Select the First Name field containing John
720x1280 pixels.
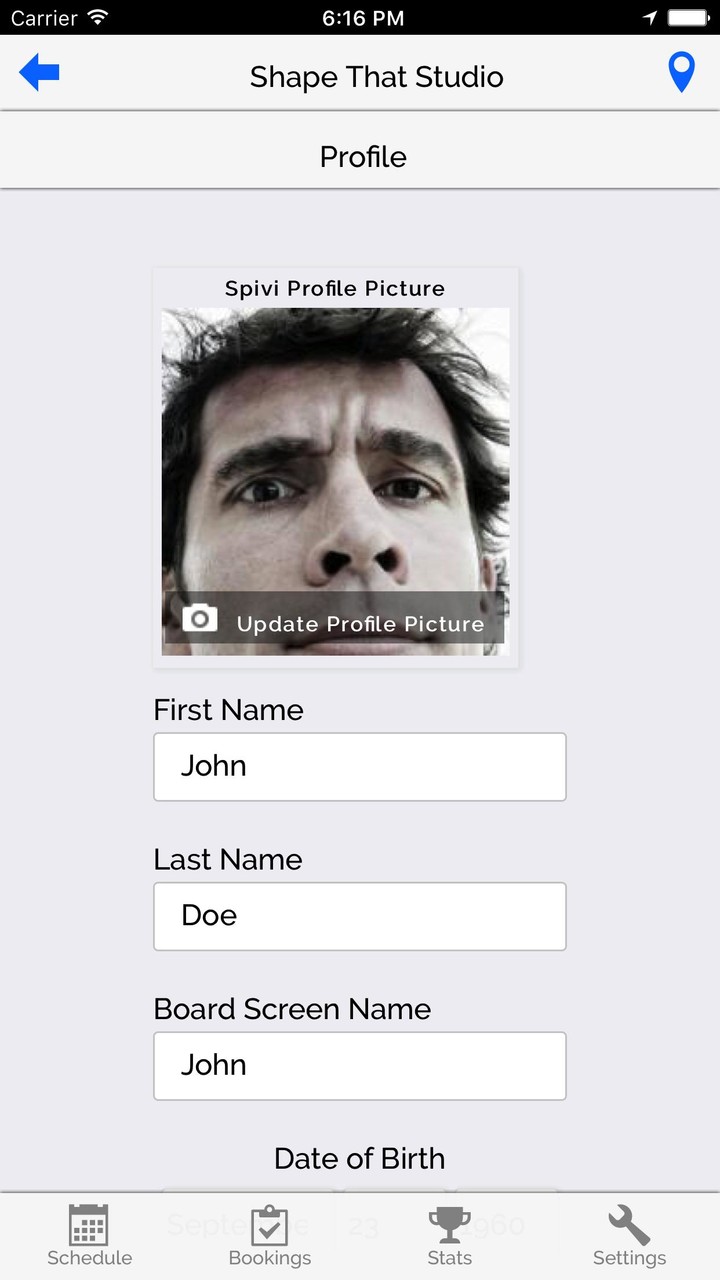359,766
